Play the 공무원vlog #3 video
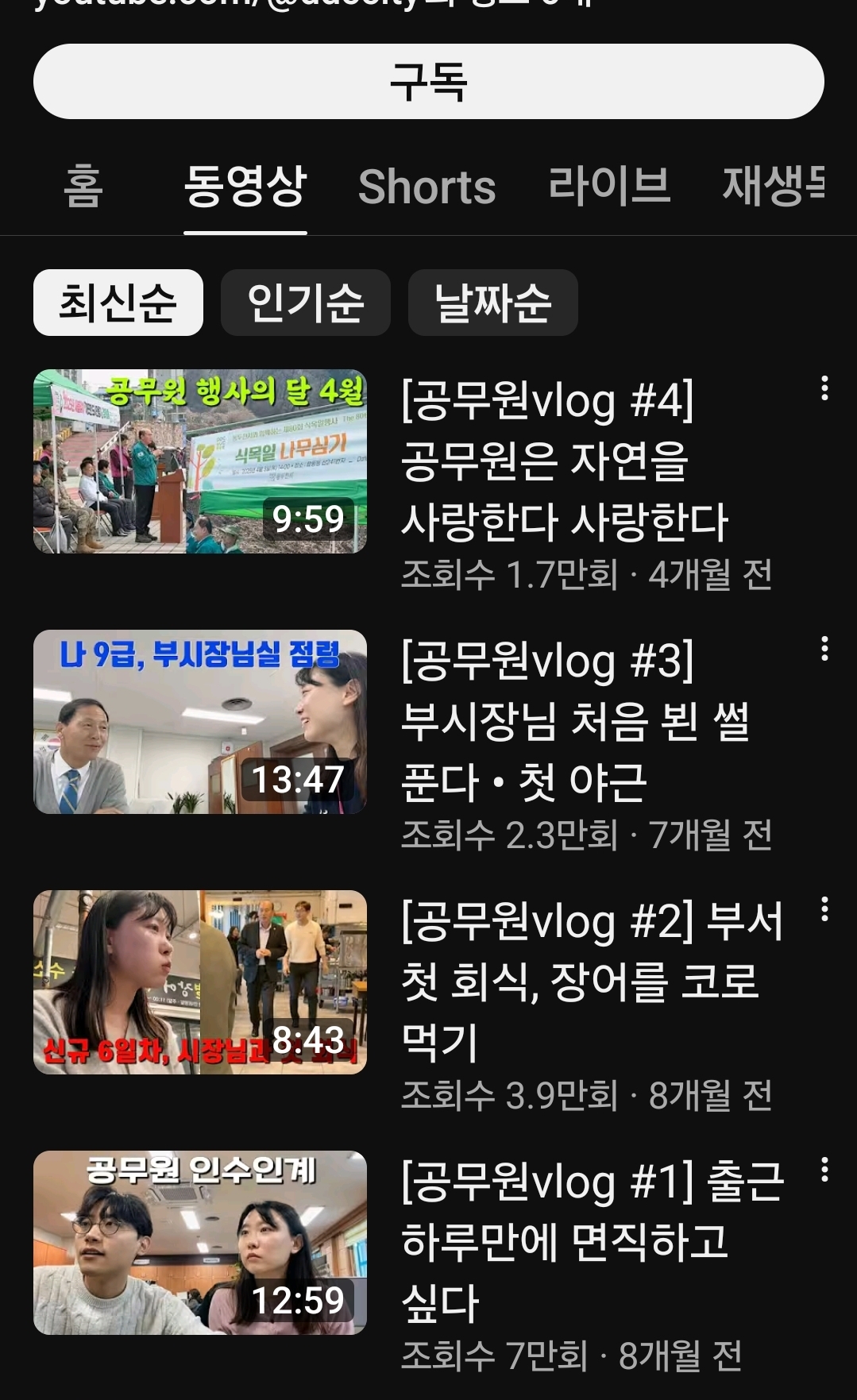Image resolution: width=857 pixels, height=1400 pixels. 199,722
